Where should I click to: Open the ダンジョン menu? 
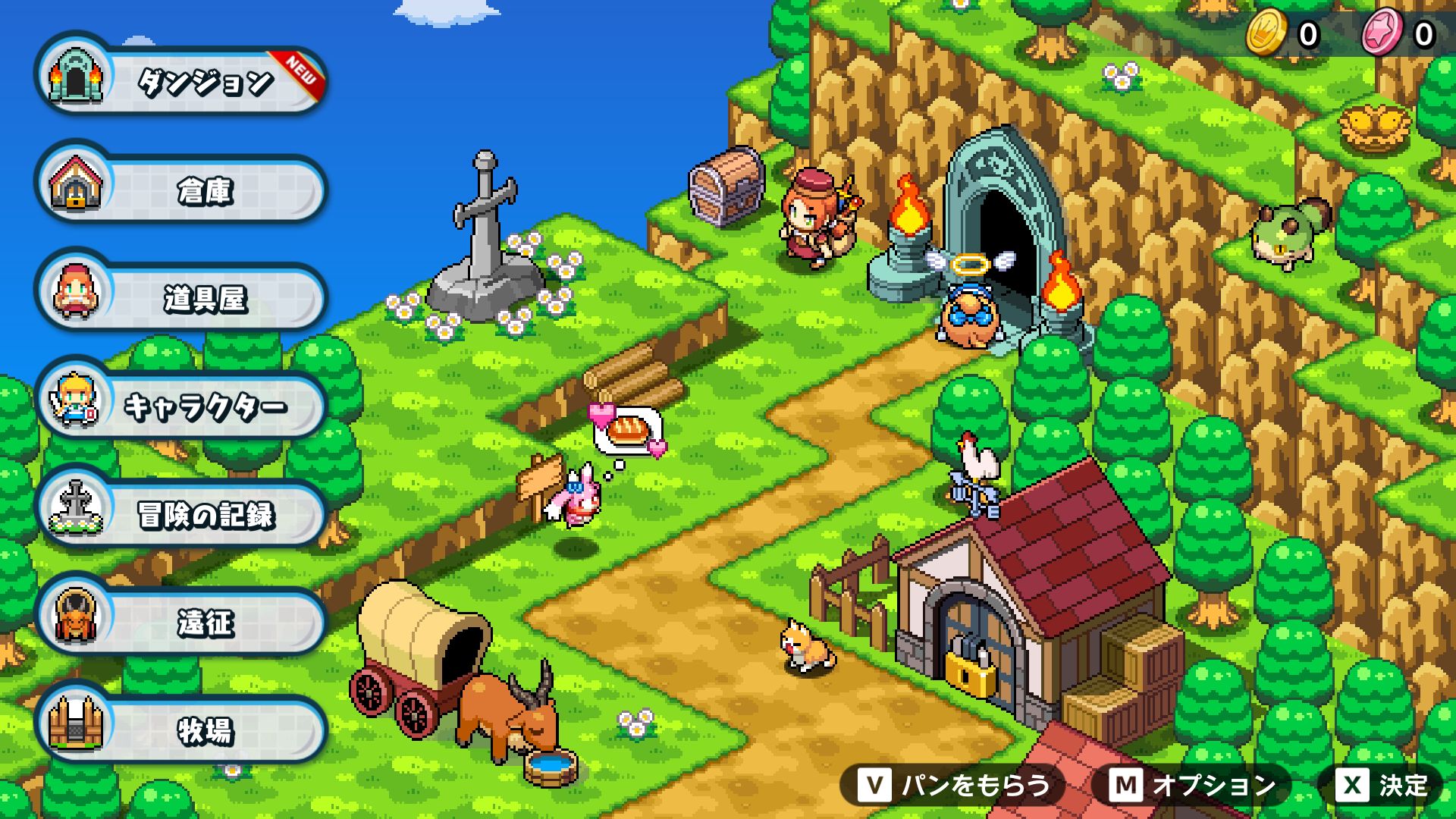click(181, 78)
